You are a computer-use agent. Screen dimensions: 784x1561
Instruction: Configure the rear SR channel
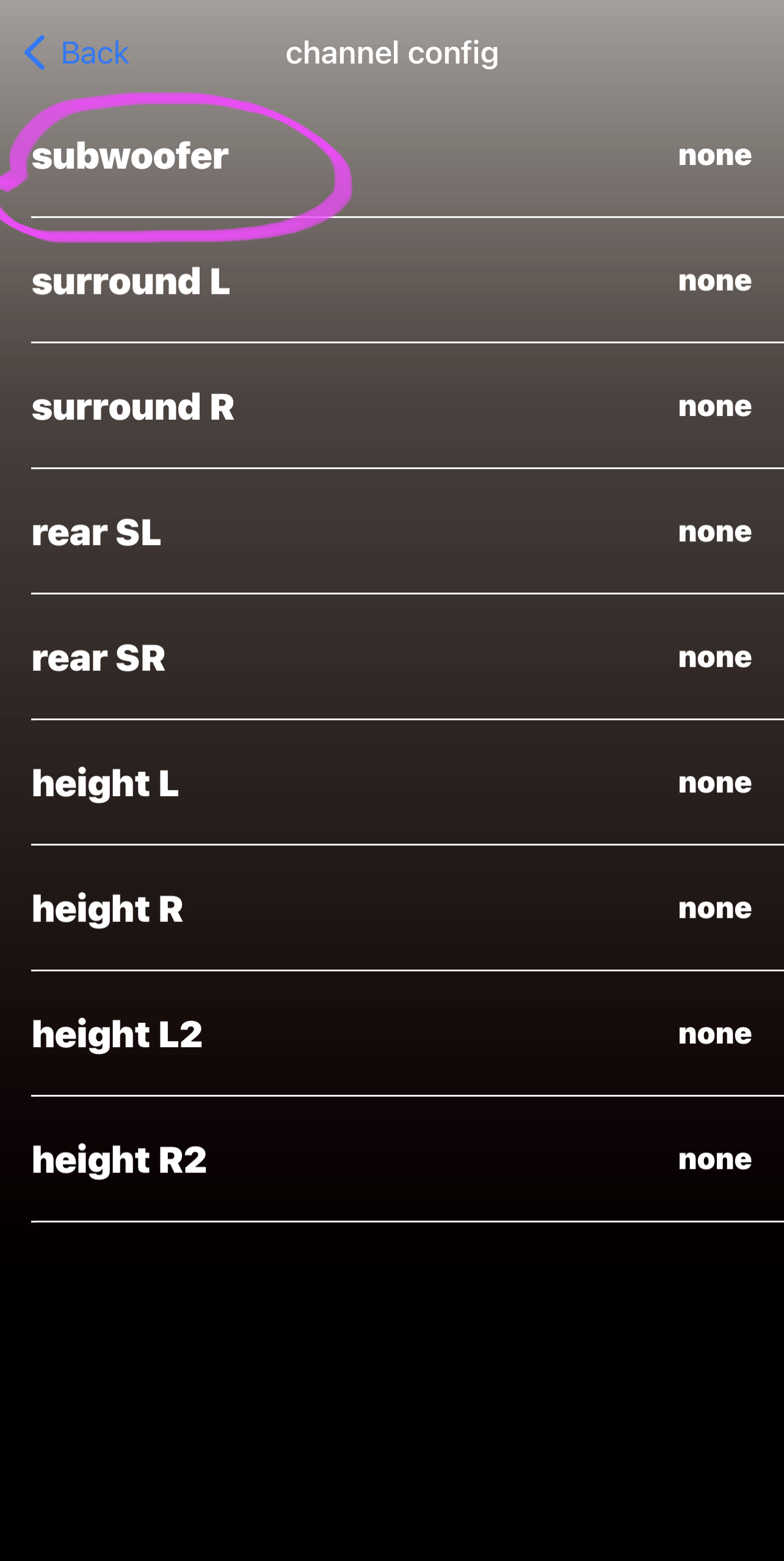coord(391,658)
